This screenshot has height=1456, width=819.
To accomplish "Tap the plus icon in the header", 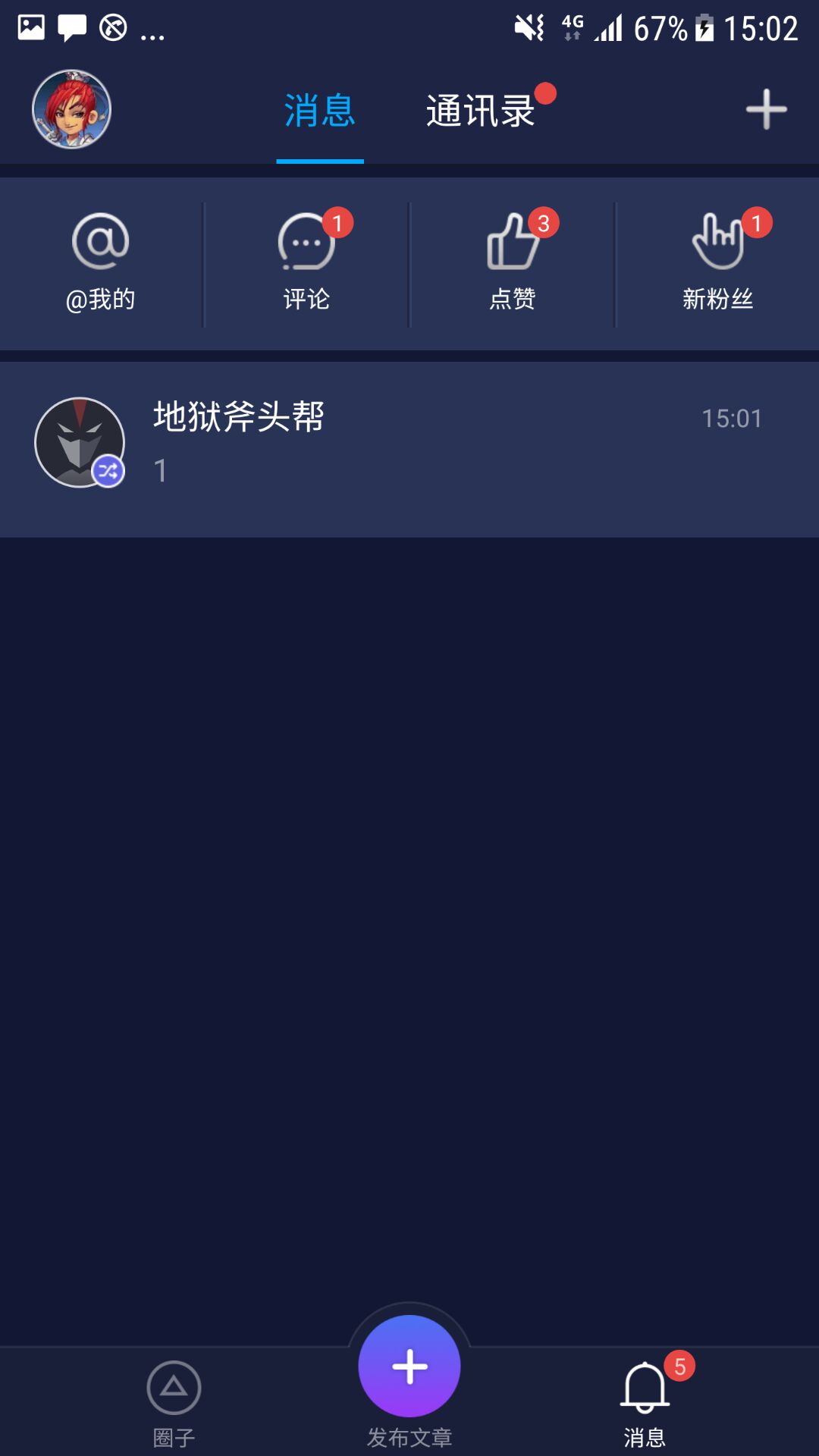I will (x=766, y=109).
